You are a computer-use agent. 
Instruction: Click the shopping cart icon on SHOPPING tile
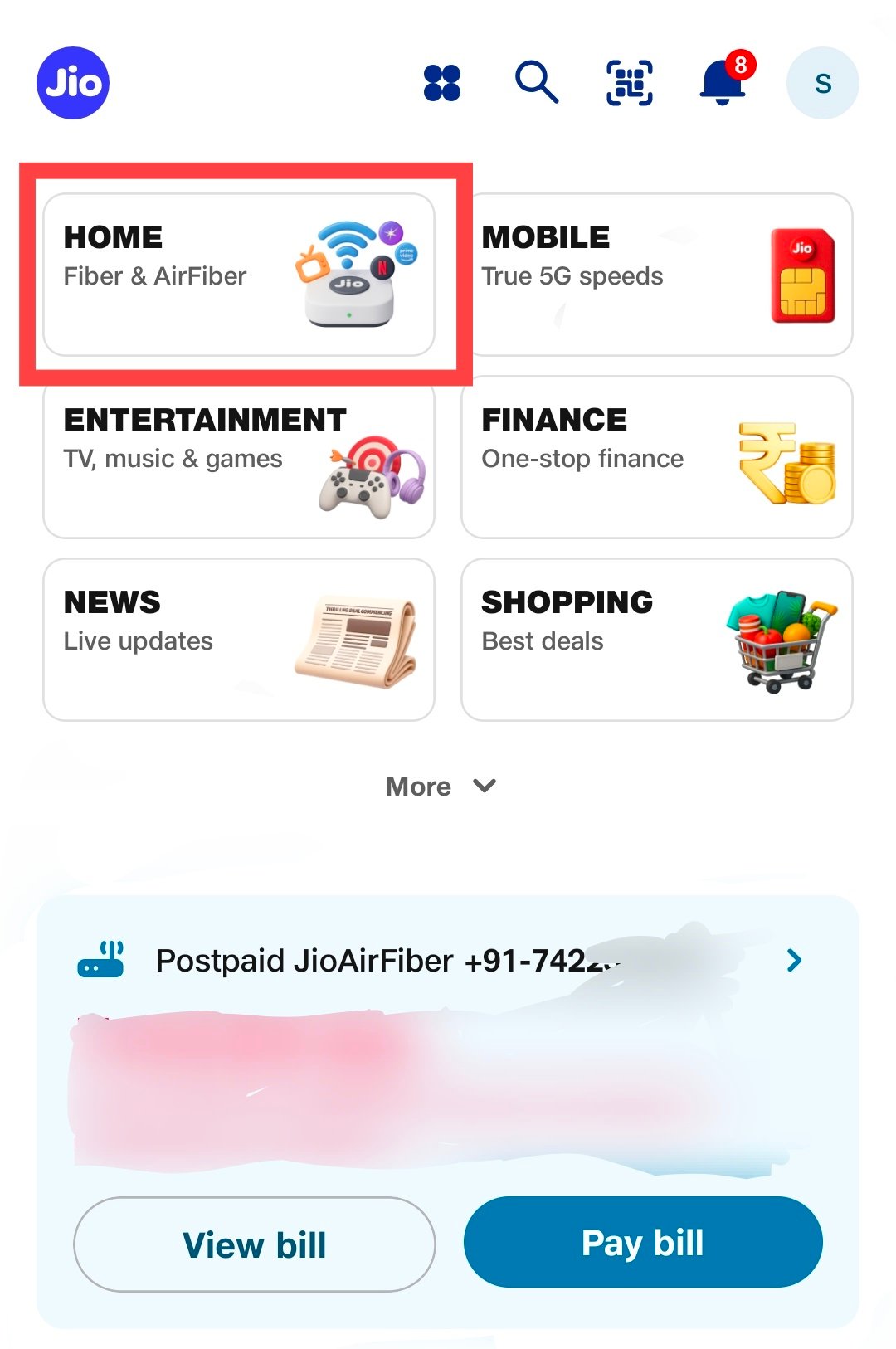(x=778, y=643)
